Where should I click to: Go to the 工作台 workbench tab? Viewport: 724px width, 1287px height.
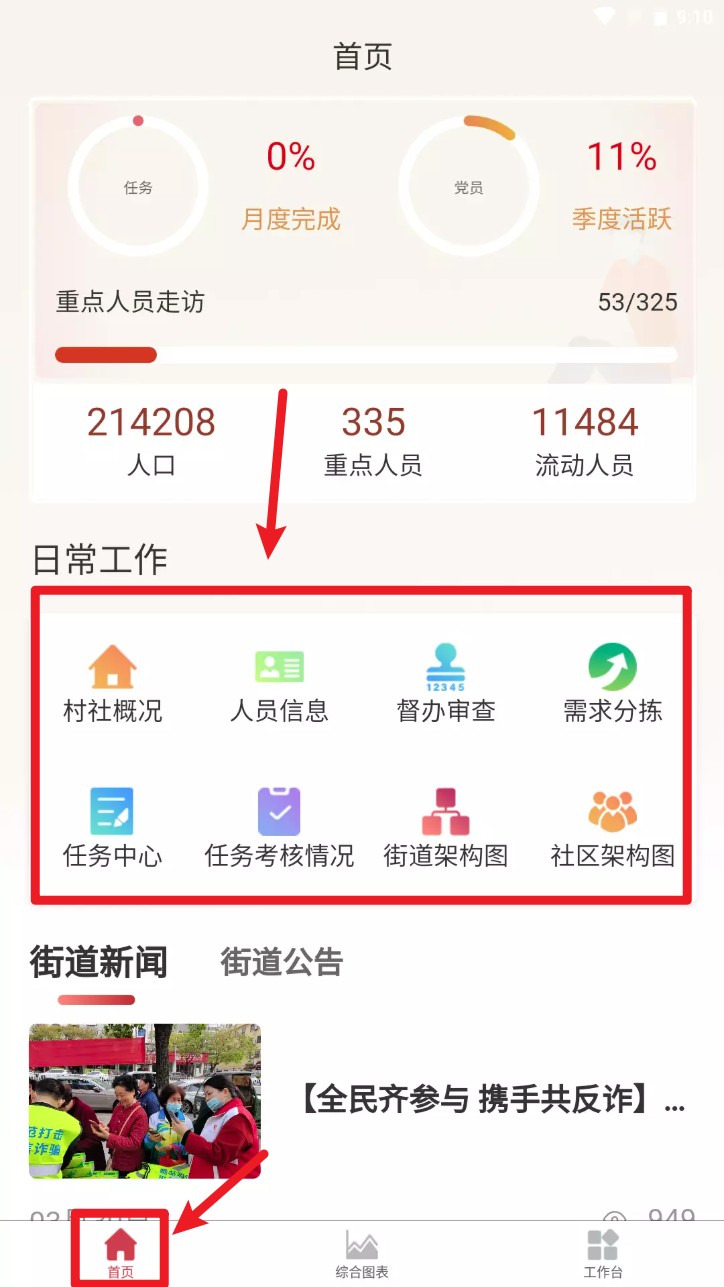click(603, 1254)
